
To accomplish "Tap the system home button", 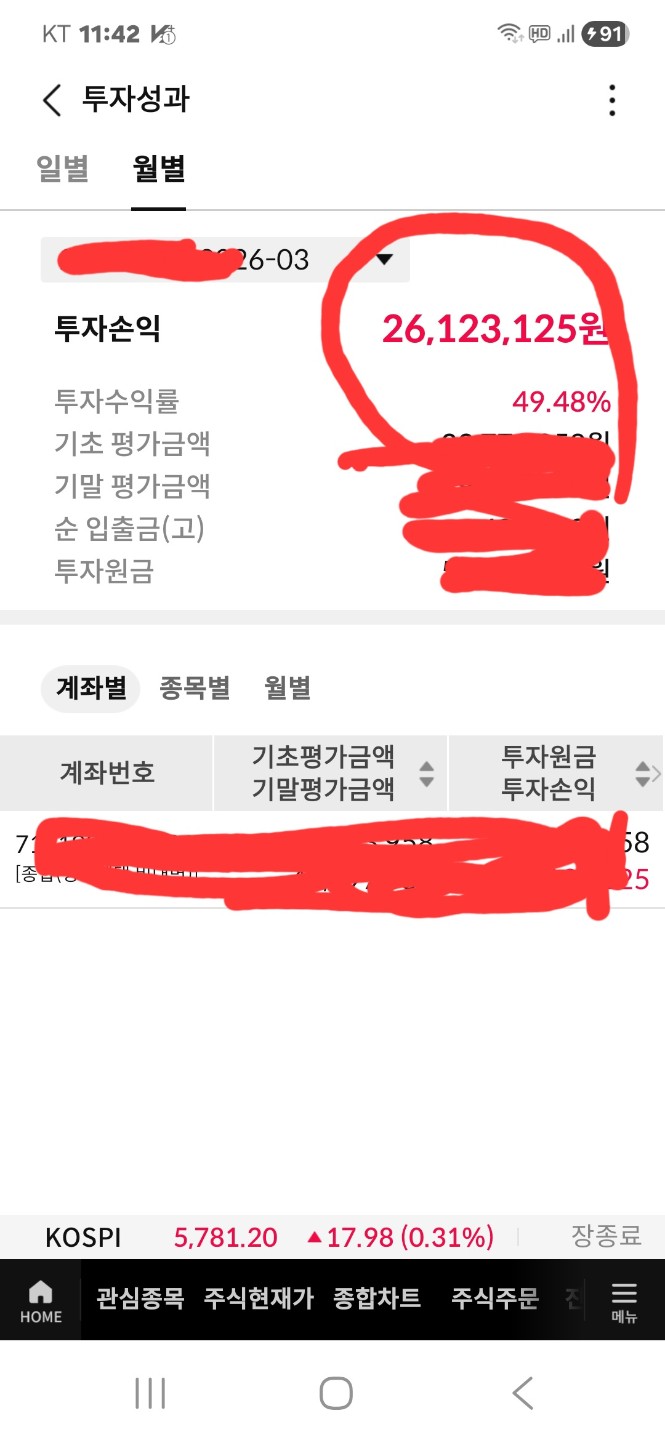I will [x=336, y=1392].
